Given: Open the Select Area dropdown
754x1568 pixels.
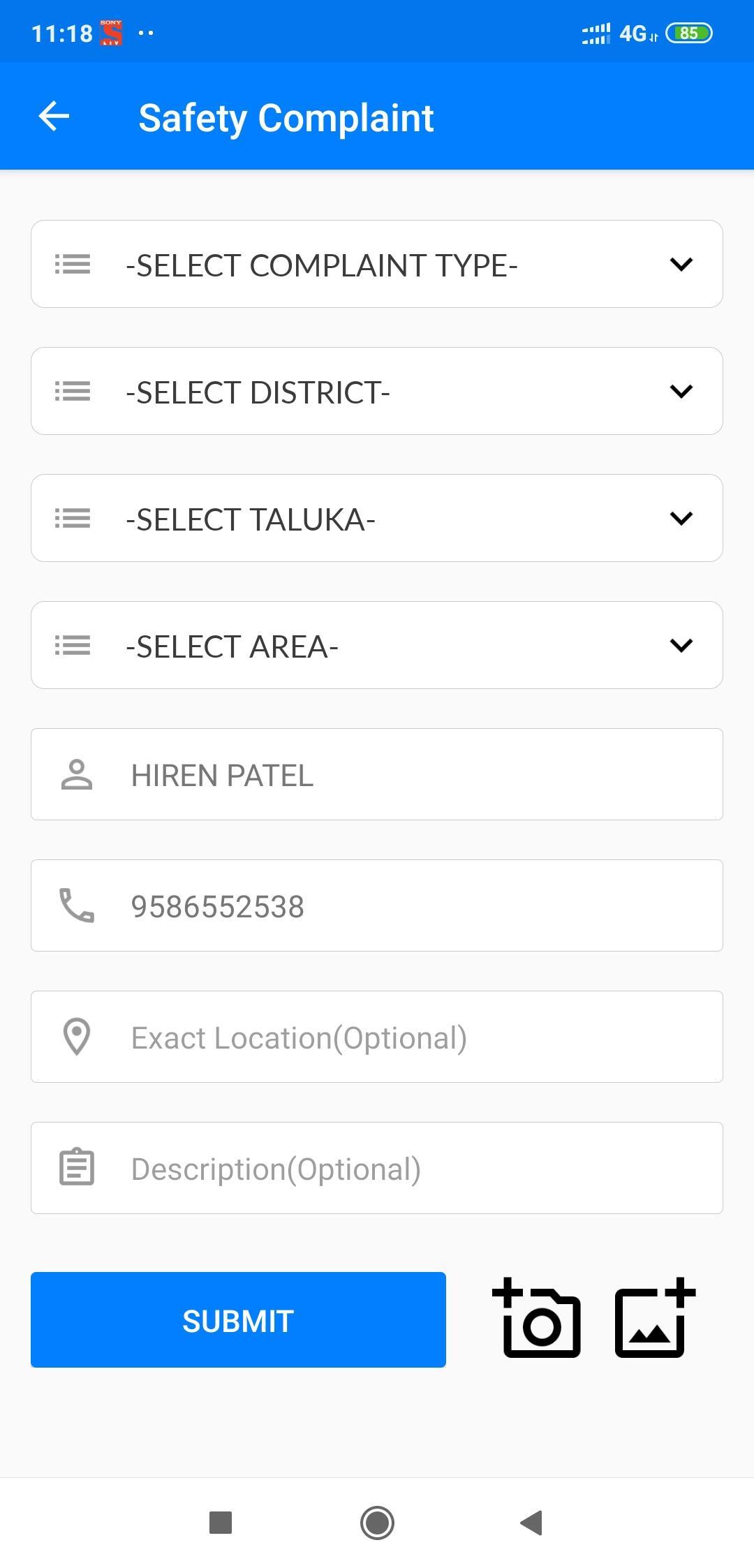Looking at the screenshot, I should coord(376,646).
